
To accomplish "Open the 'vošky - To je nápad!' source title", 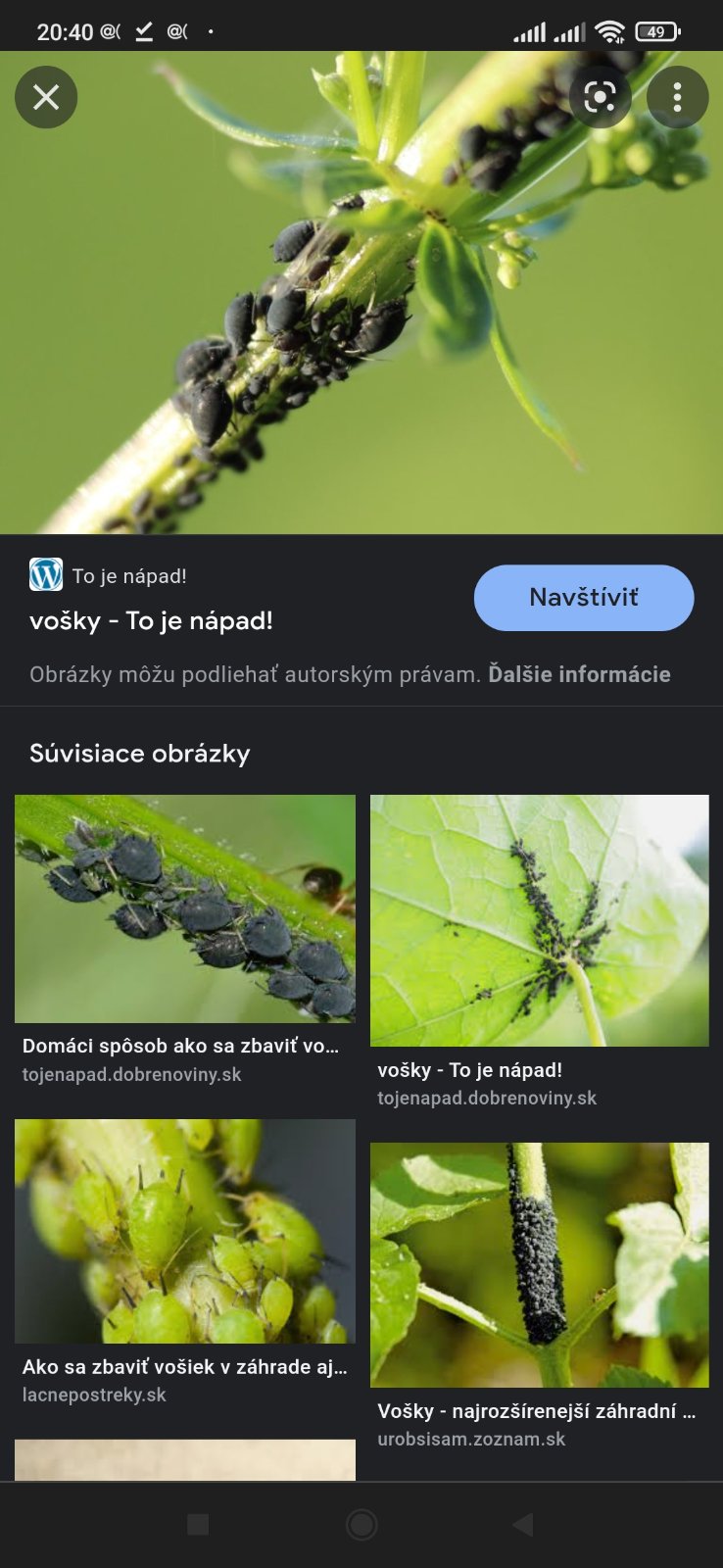I will click(151, 620).
